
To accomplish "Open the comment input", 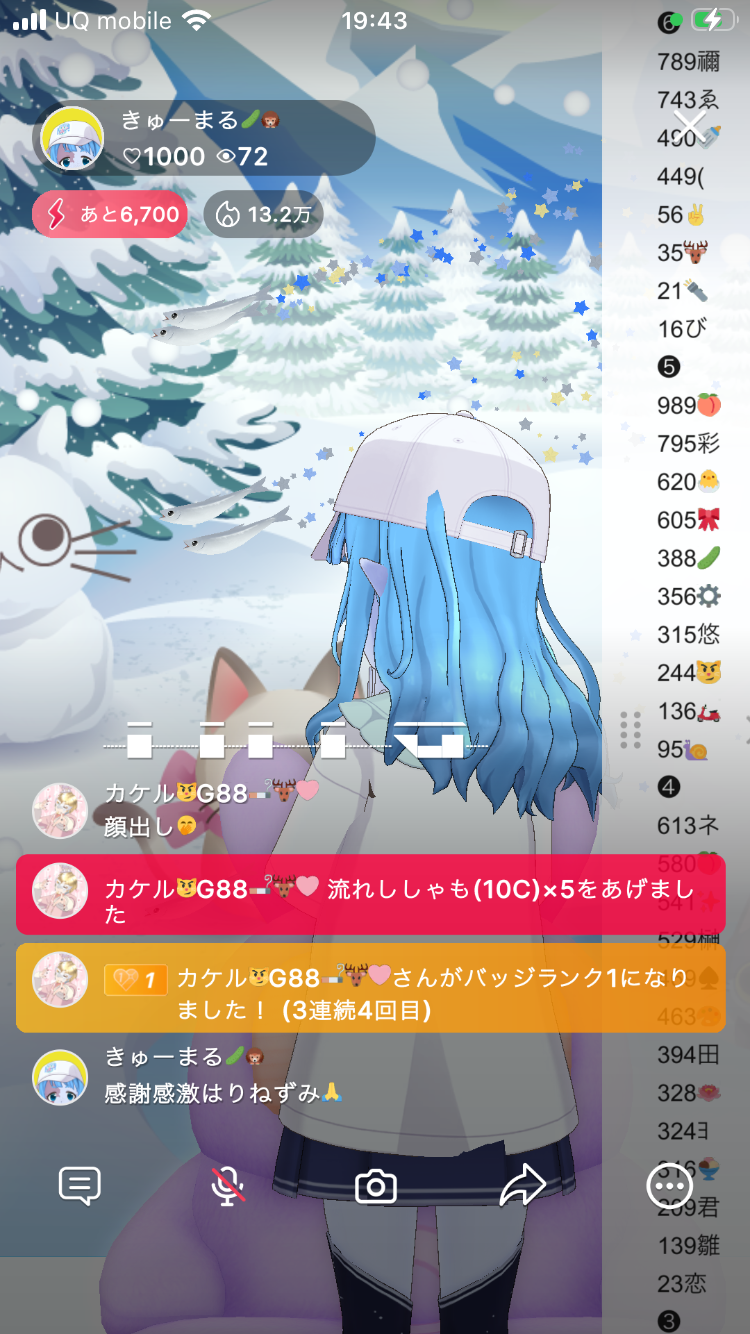I will [x=80, y=1186].
